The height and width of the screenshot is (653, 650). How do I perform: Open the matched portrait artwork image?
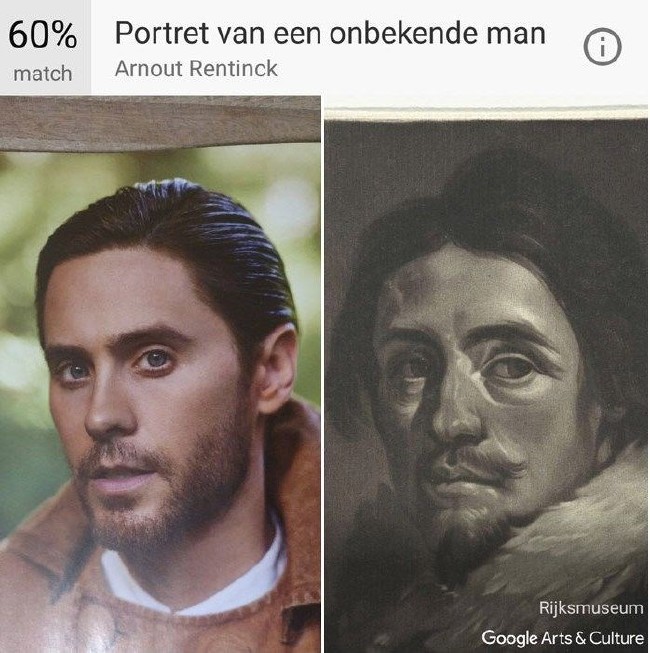pos(486,380)
